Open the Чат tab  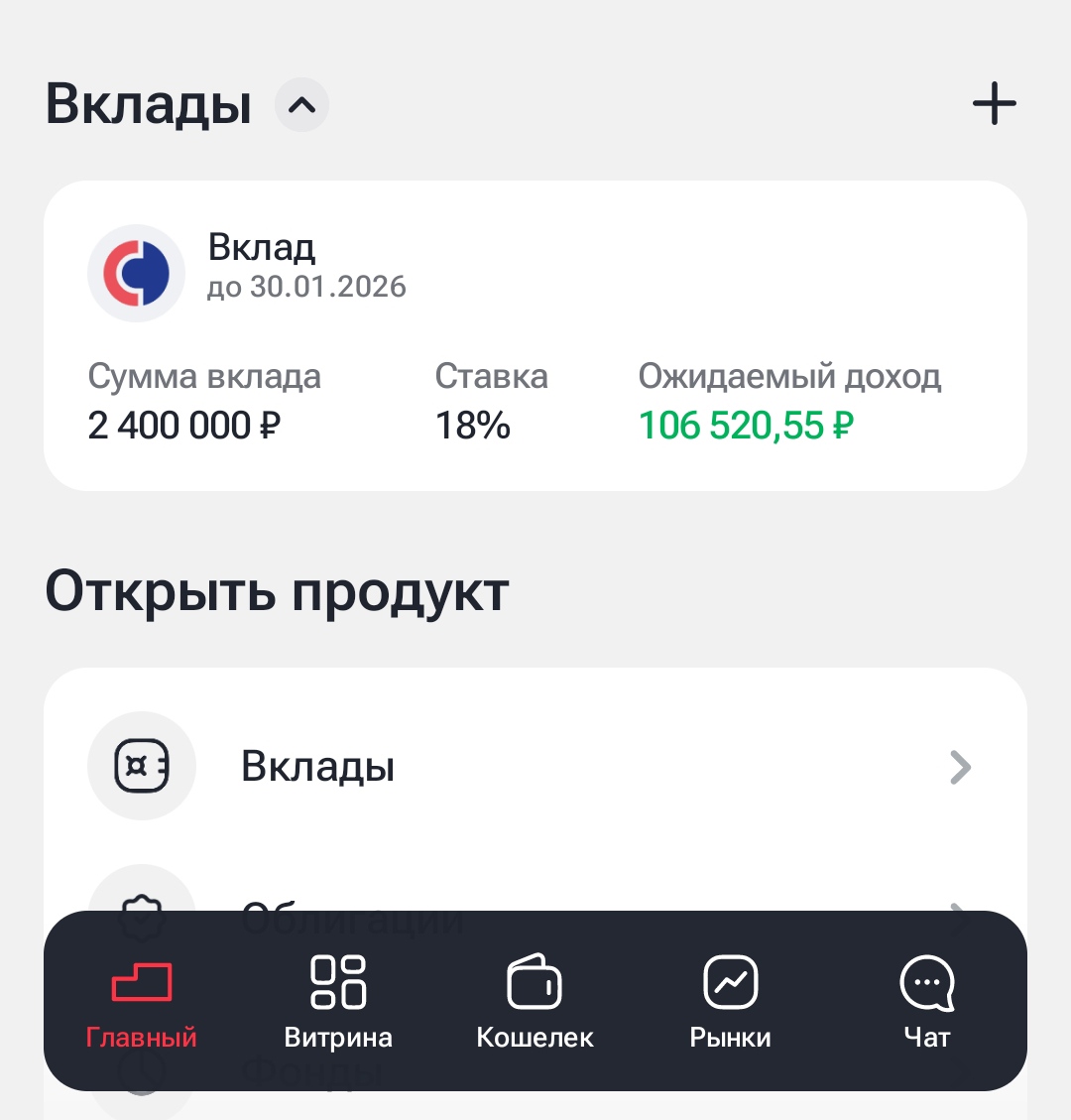[927, 1002]
